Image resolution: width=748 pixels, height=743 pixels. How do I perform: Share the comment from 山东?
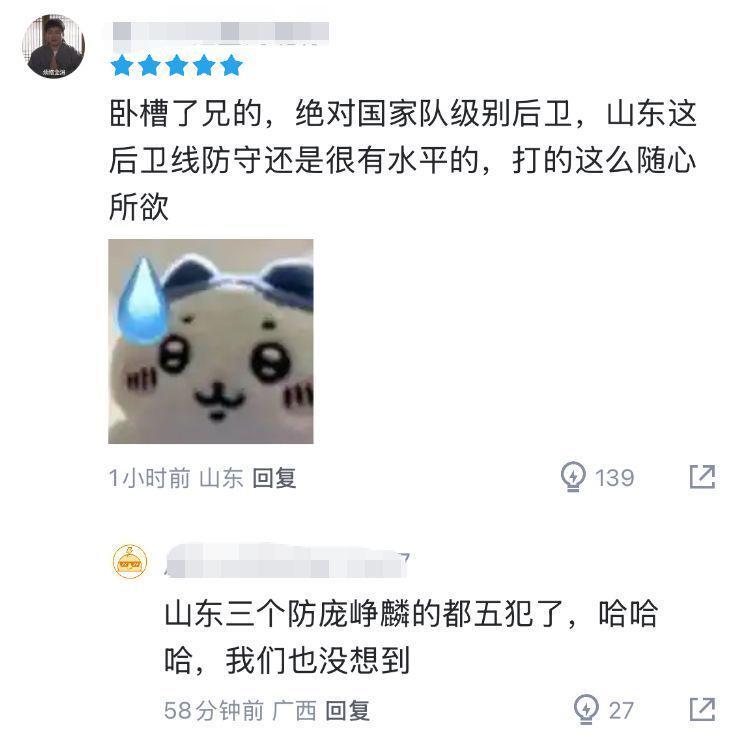702,477
